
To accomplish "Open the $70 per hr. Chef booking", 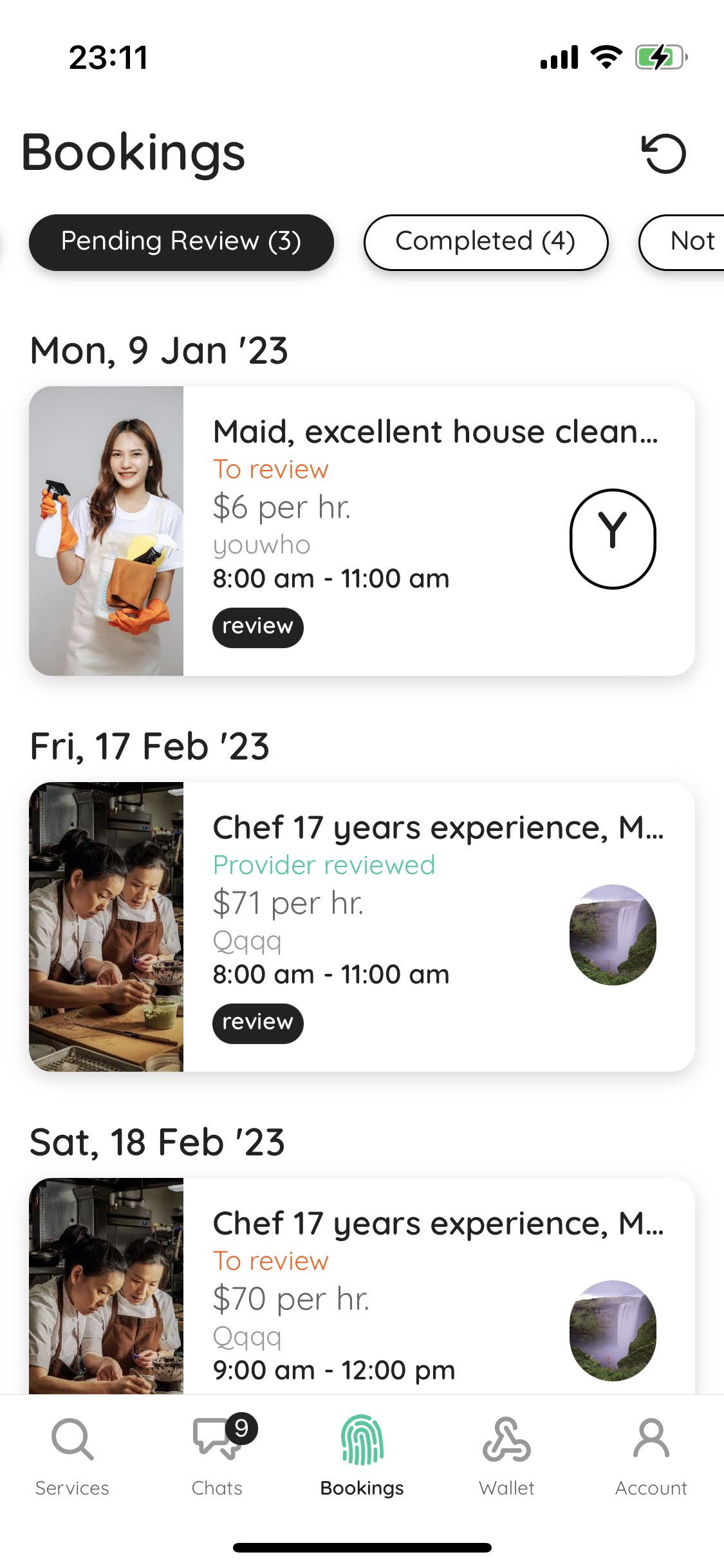I will pos(362,1286).
